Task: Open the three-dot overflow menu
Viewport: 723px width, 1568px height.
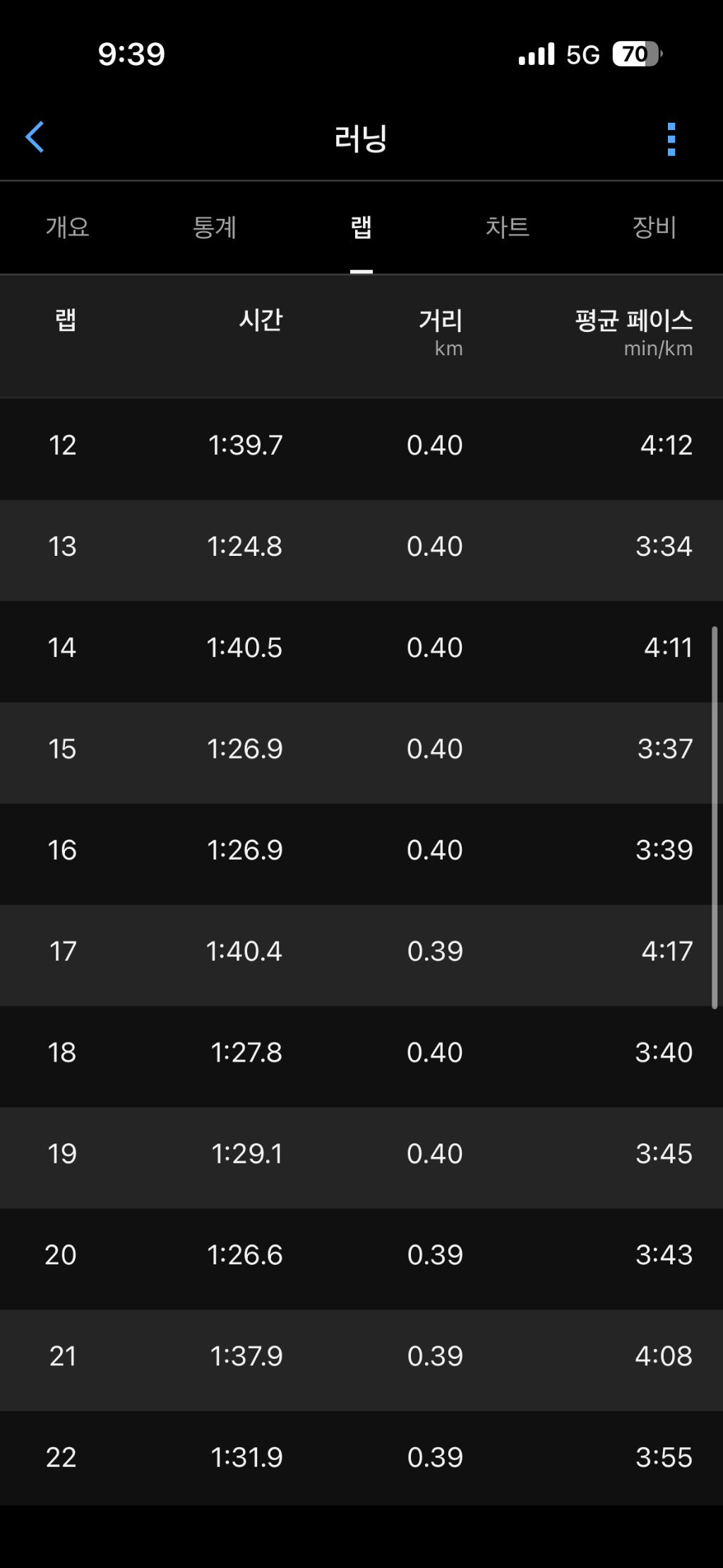Action: [x=671, y=138]
